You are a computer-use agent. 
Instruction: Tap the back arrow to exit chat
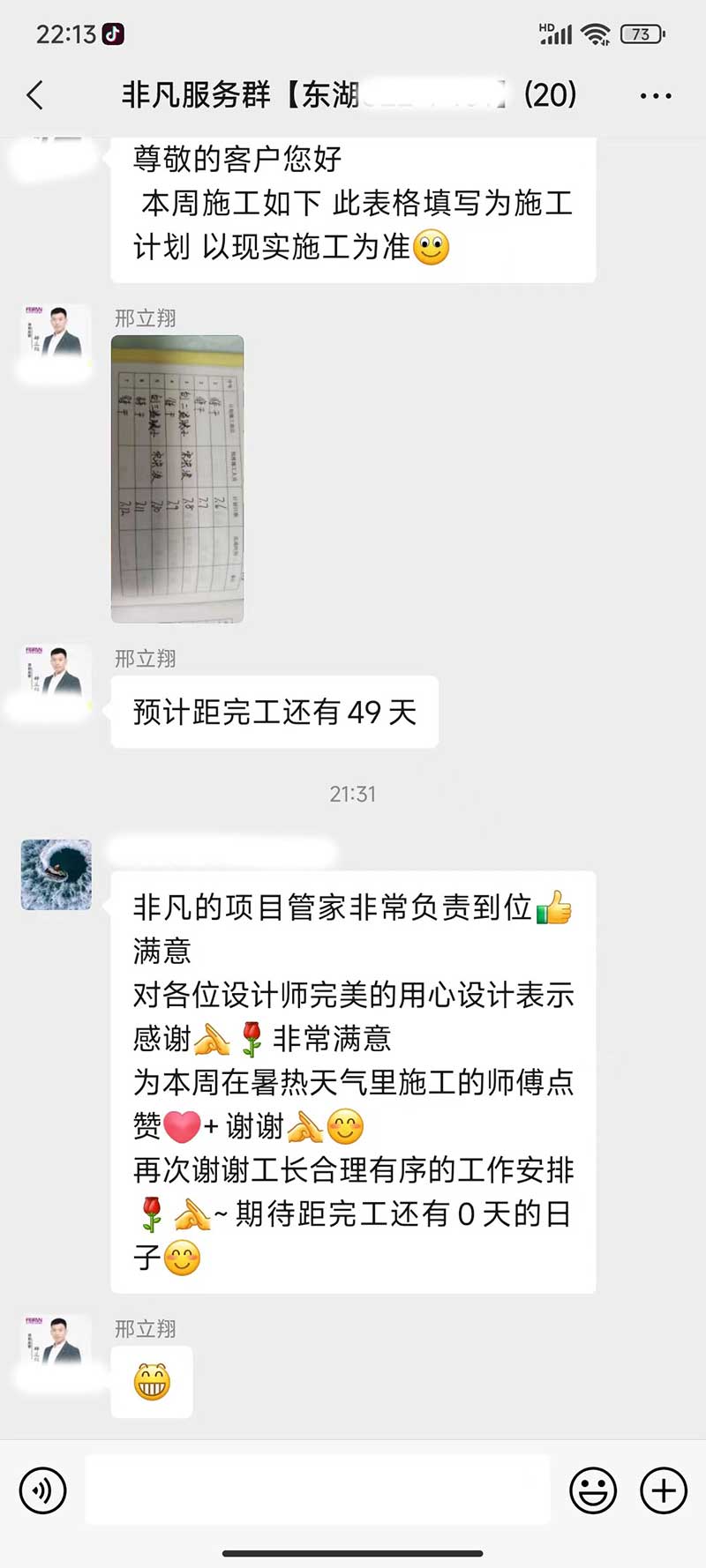click(x=35, y=94)
